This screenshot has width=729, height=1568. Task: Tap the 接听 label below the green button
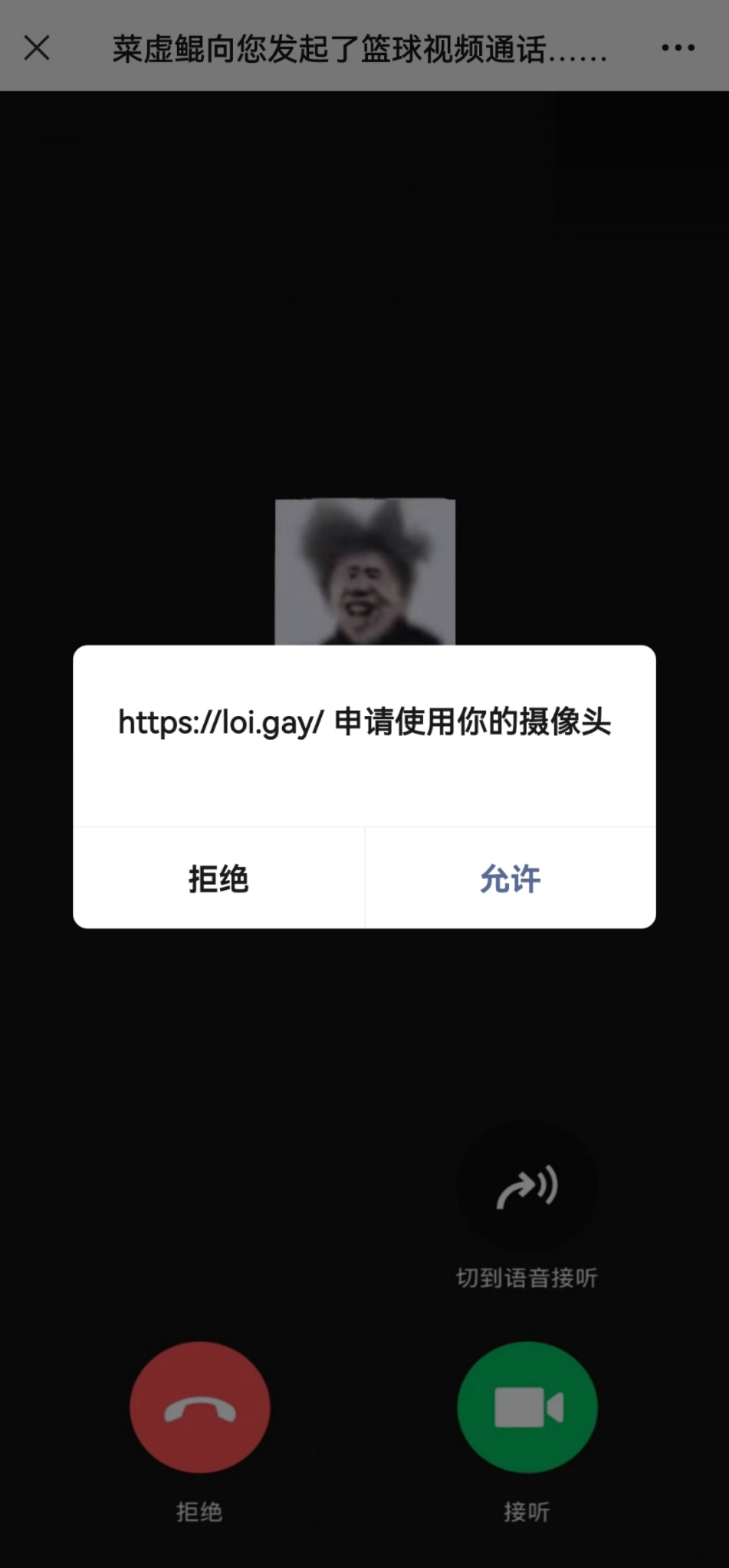[529, 1513]
